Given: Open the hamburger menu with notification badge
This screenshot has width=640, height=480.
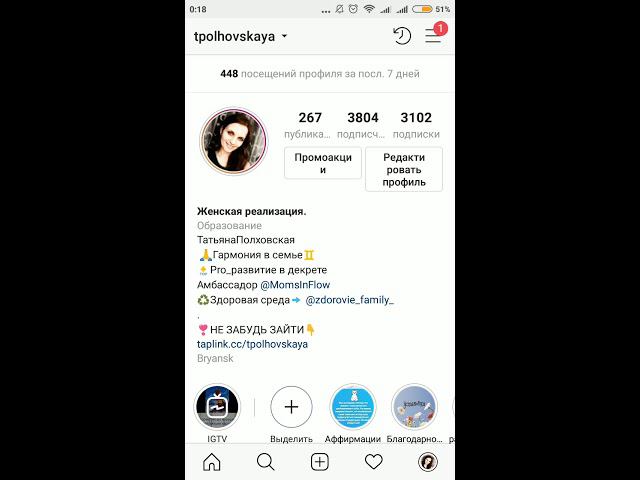Looking at the screenshot, I should coord(433,36).
